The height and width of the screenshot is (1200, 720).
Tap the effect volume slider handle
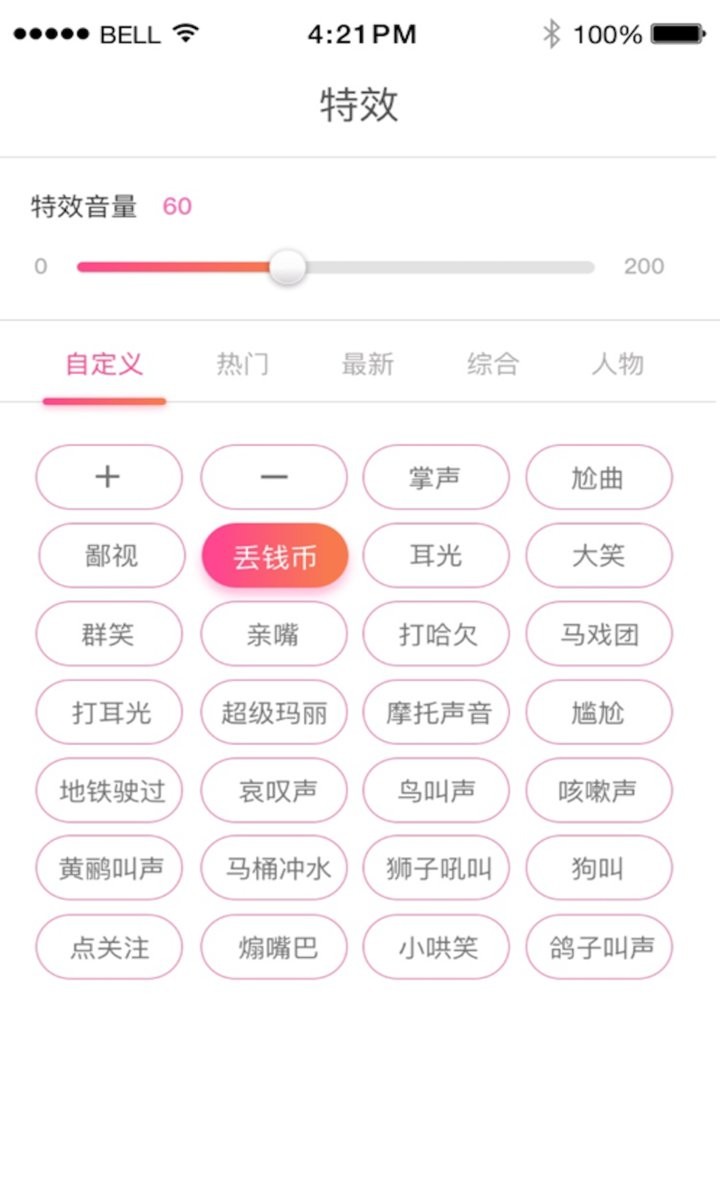(x=288, y=267)
